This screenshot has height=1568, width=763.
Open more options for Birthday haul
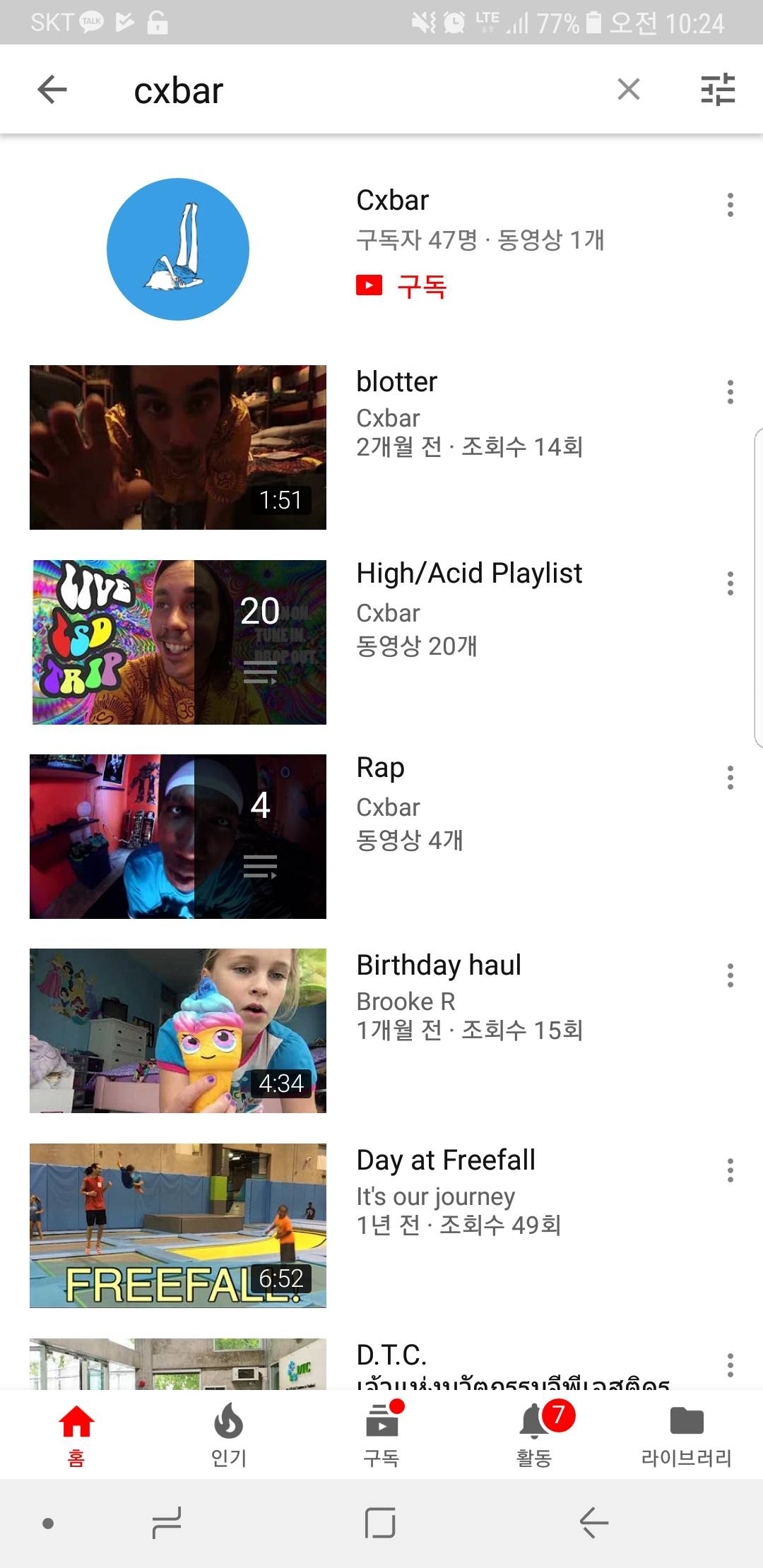(730, 975)
